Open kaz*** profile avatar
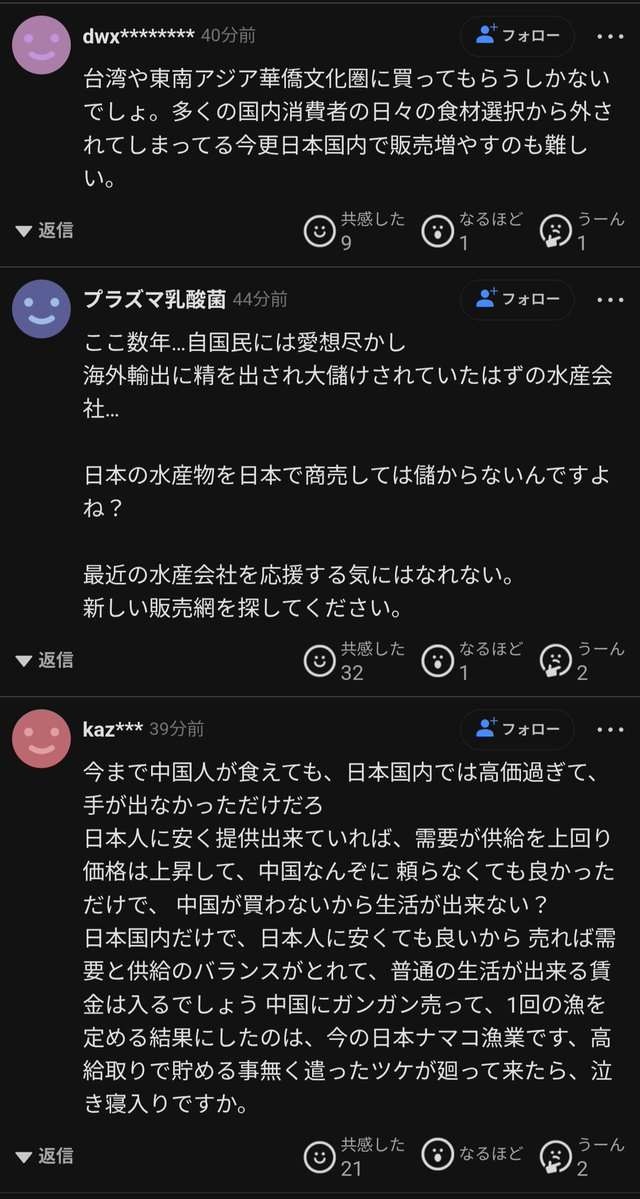The image size is (640, 1199). pos(41,739)
